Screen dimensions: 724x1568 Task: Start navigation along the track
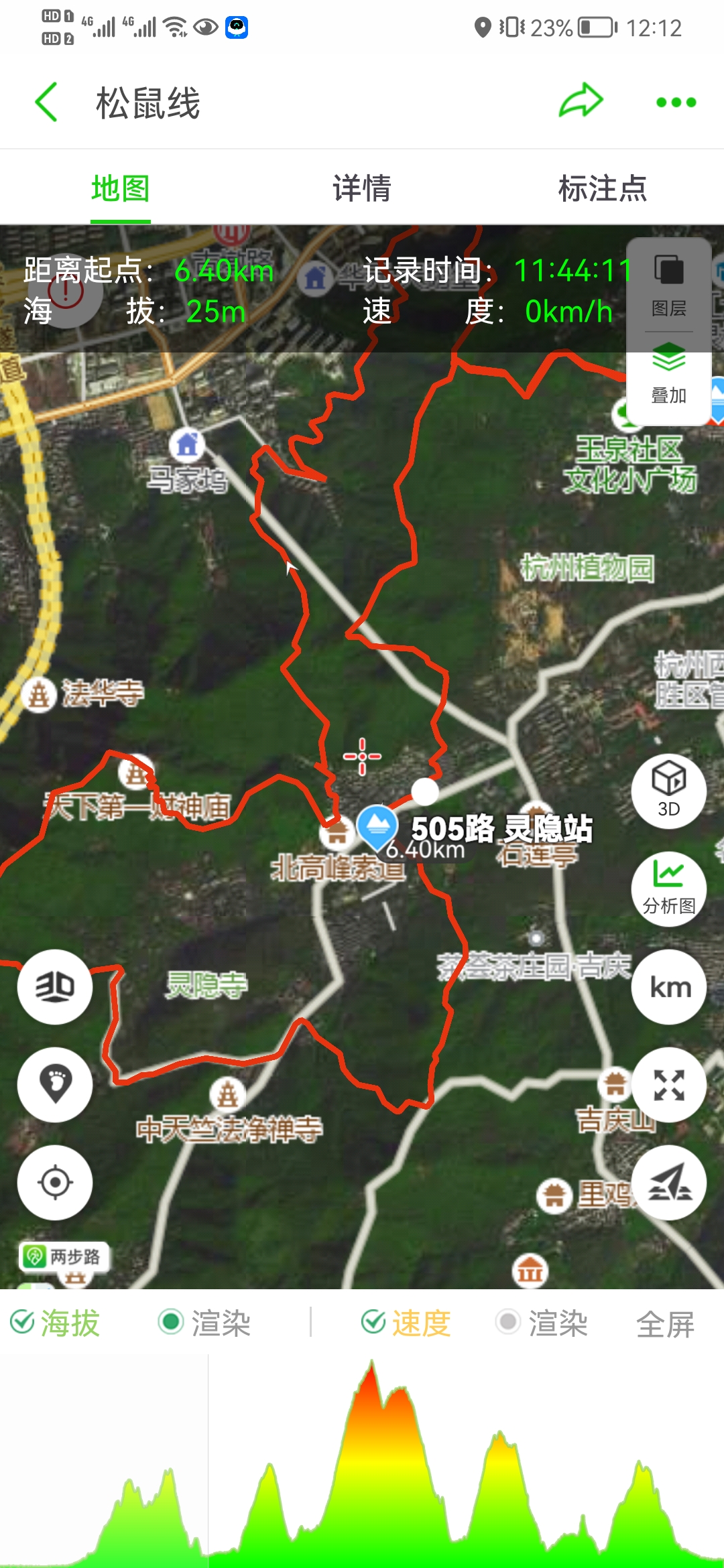tap(668, 1183)
